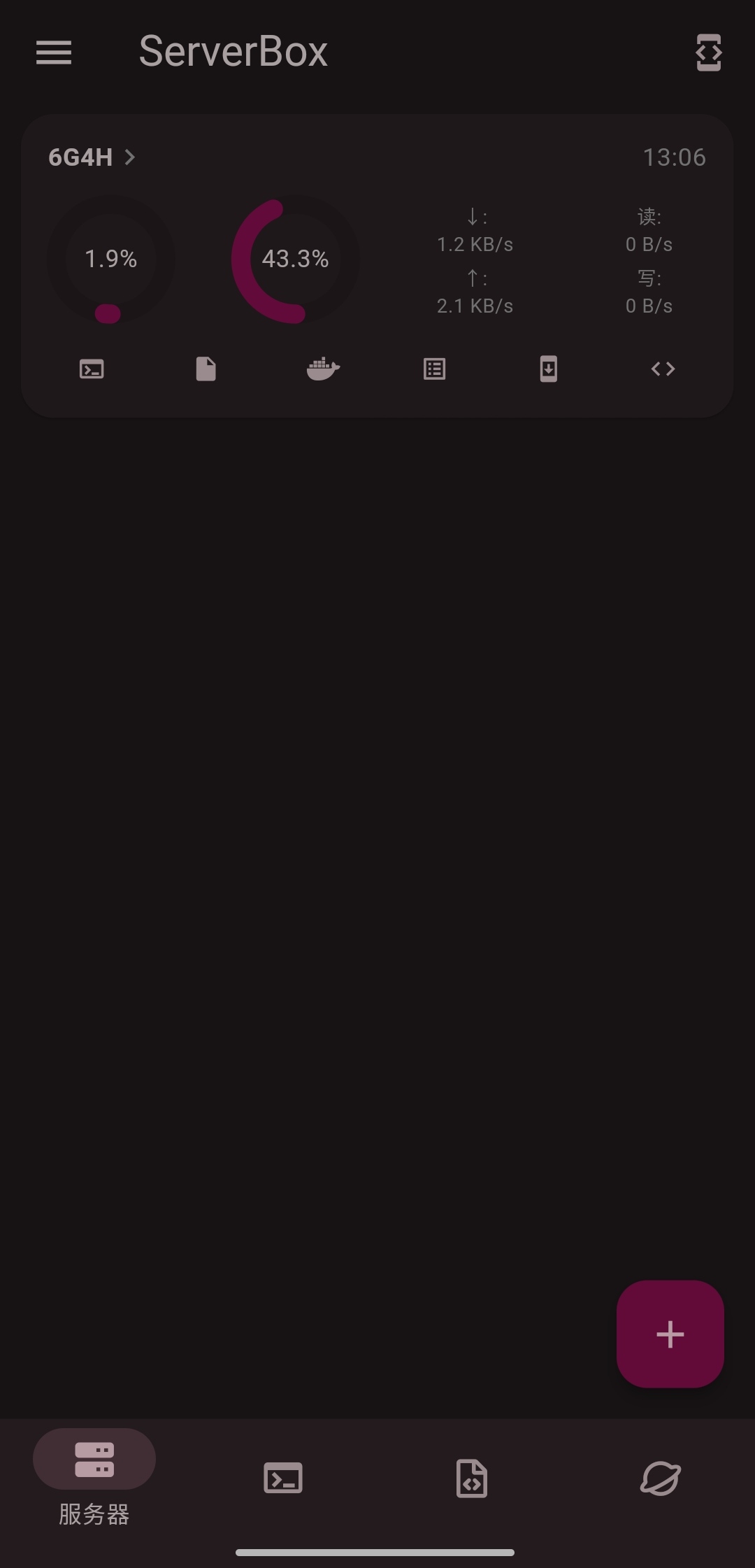The height and width of the screenshot is (1568, 755).
Task: Open the Docker containers icon
Action: (x=322, y=369)
